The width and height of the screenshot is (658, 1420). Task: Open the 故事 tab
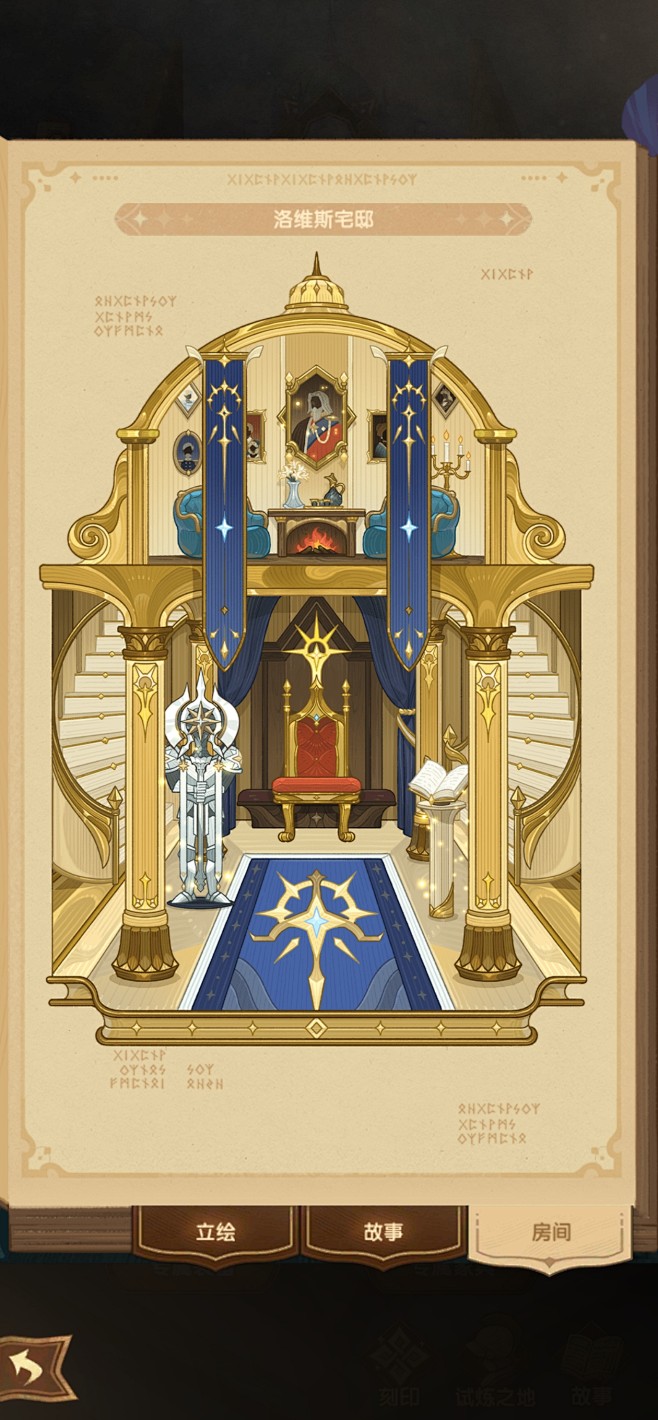(x=384, y=1234)
